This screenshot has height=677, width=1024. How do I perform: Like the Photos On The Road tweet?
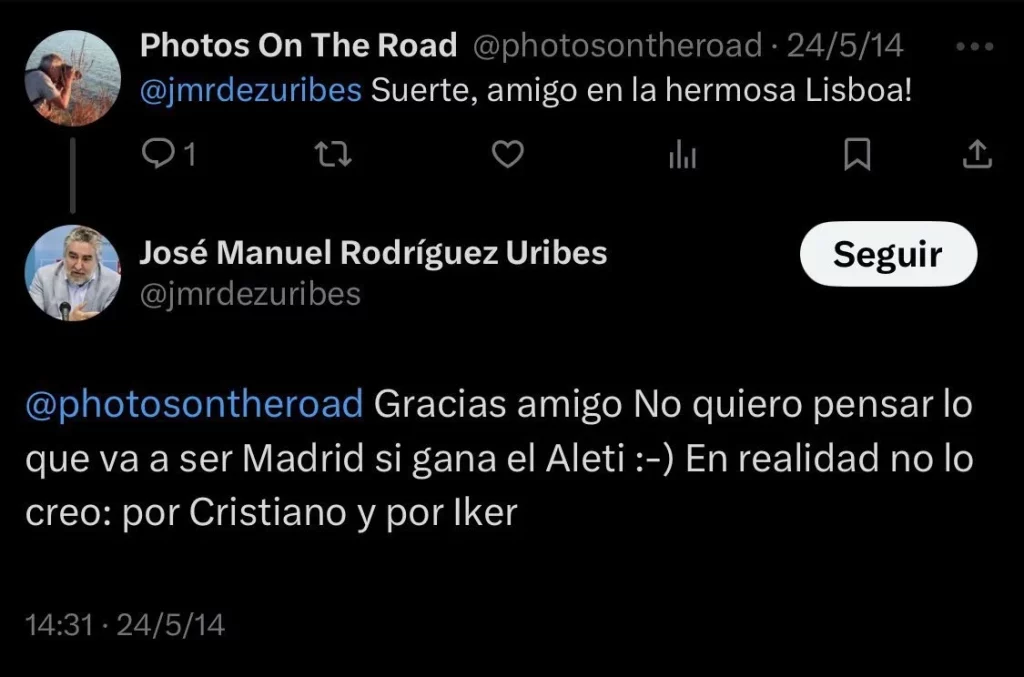click(x=510, y=154)
